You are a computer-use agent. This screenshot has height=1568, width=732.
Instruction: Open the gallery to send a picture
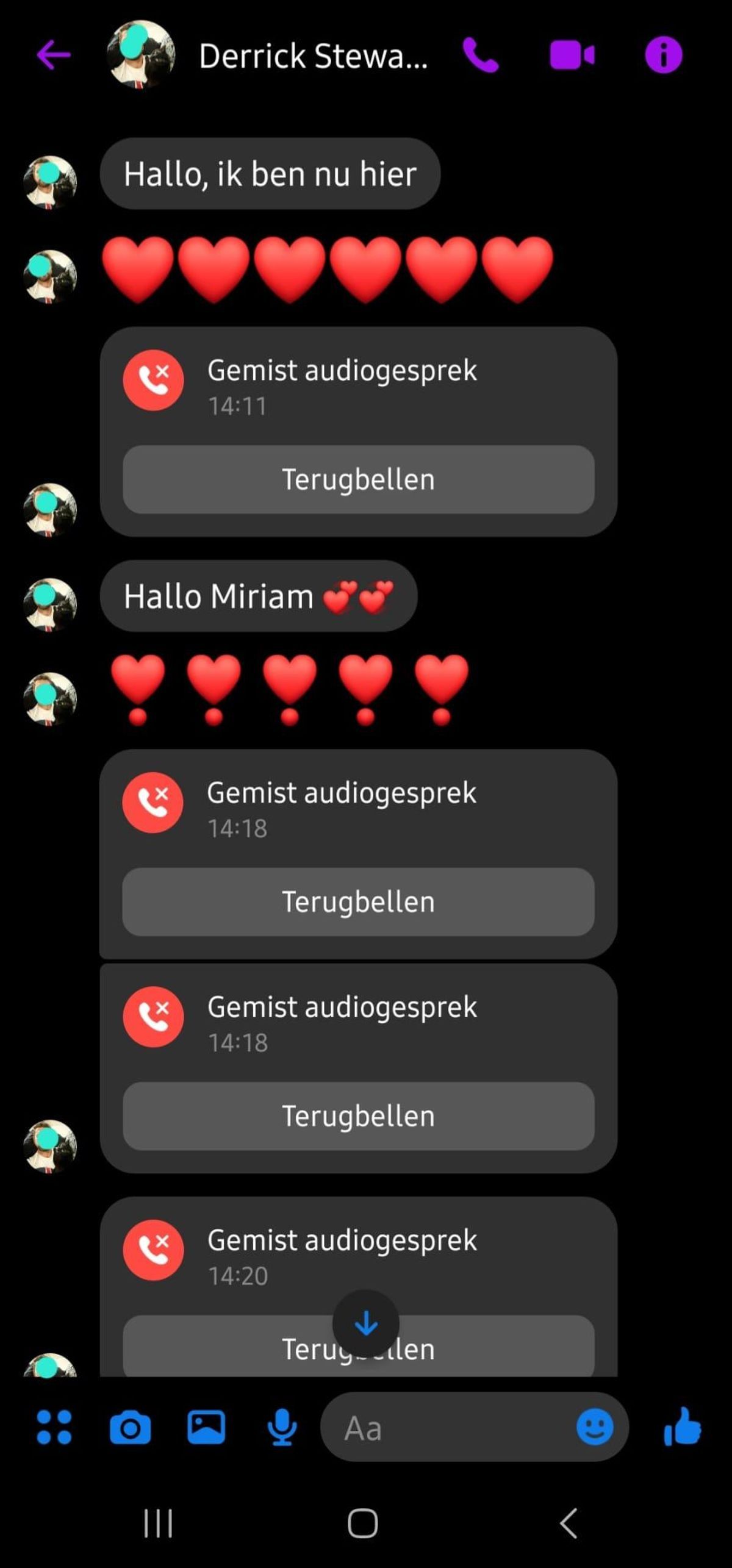point(206,1427)
